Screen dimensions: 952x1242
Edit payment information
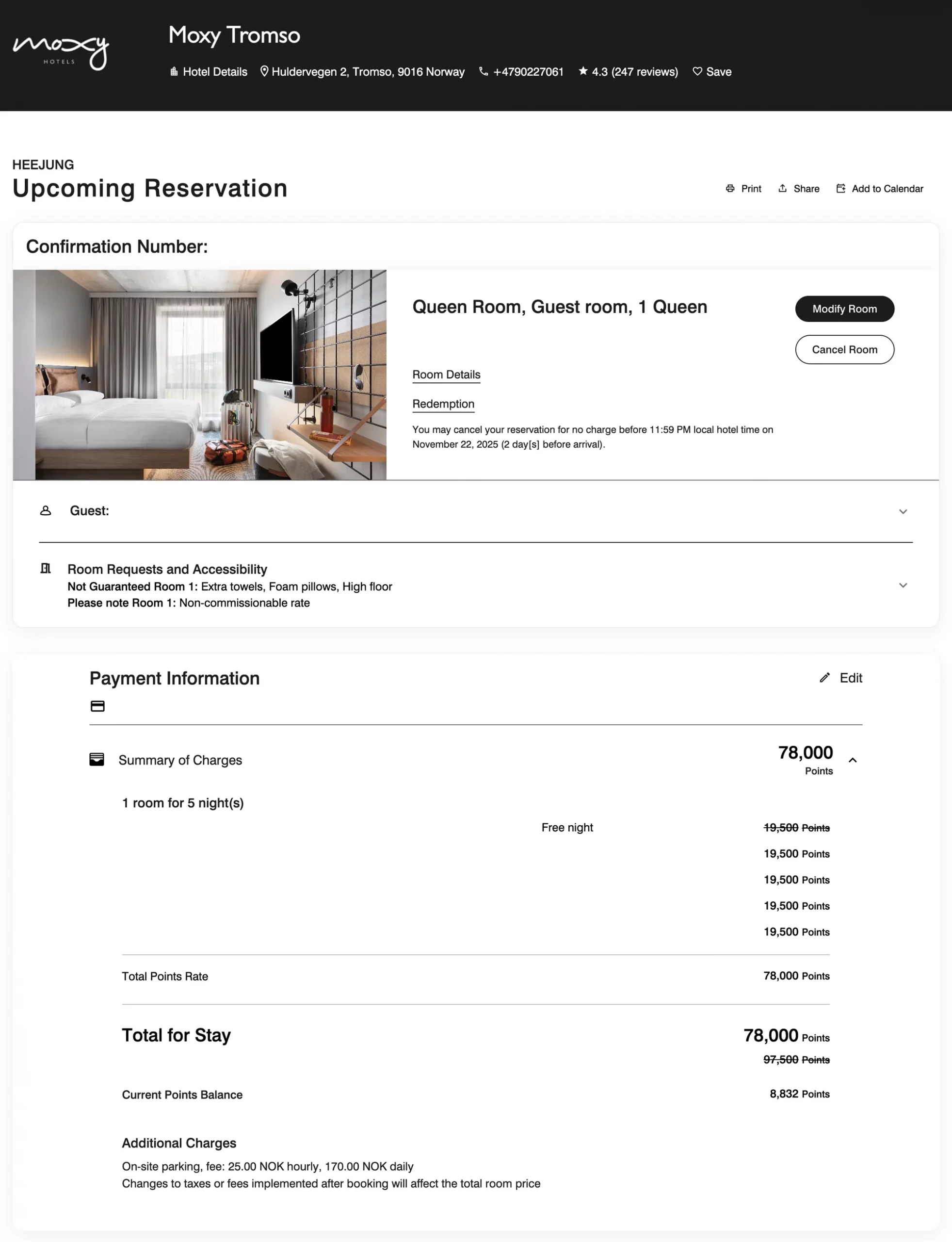click(x=841, y=678)
